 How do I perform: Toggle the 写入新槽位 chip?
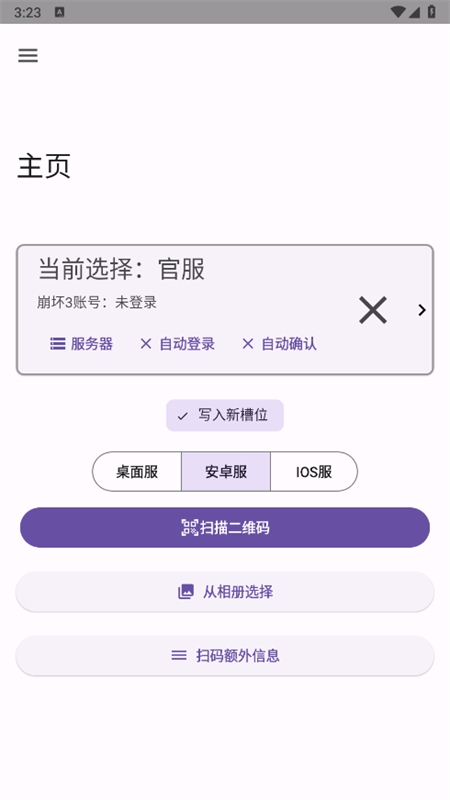tap(225, 415)
